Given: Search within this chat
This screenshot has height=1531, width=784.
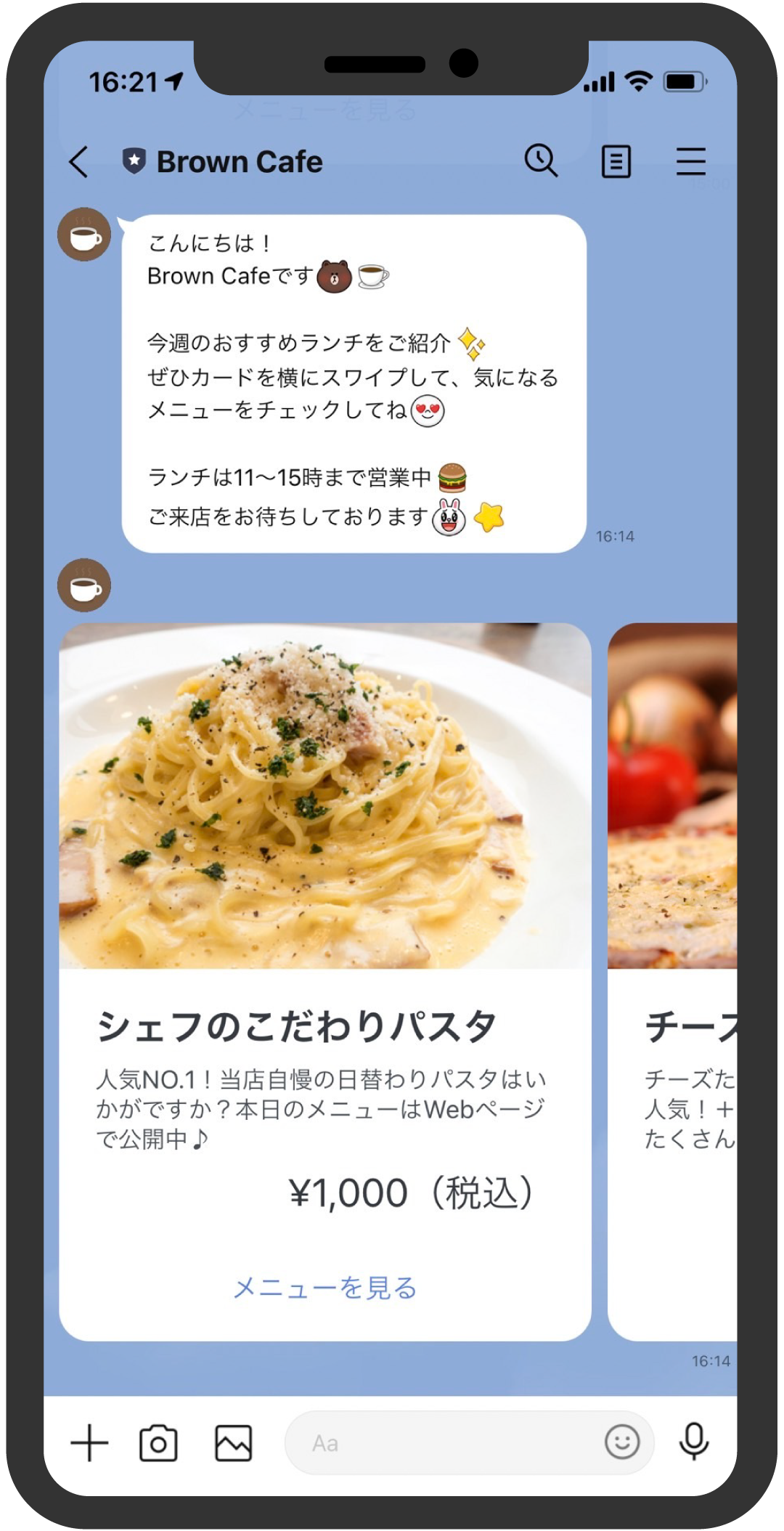Looking at the screenshot, I should [x=541, y=161].
